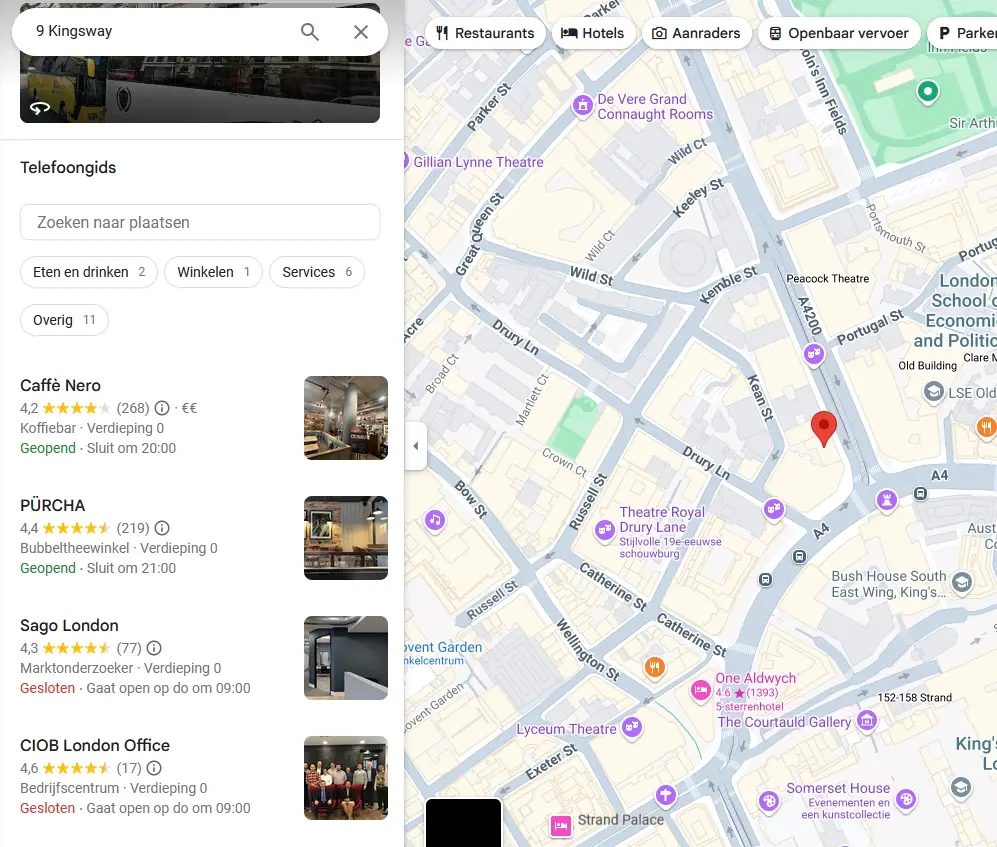Show Openbaar vervoer on the map

pyautogui.click(x=839, y=33)
